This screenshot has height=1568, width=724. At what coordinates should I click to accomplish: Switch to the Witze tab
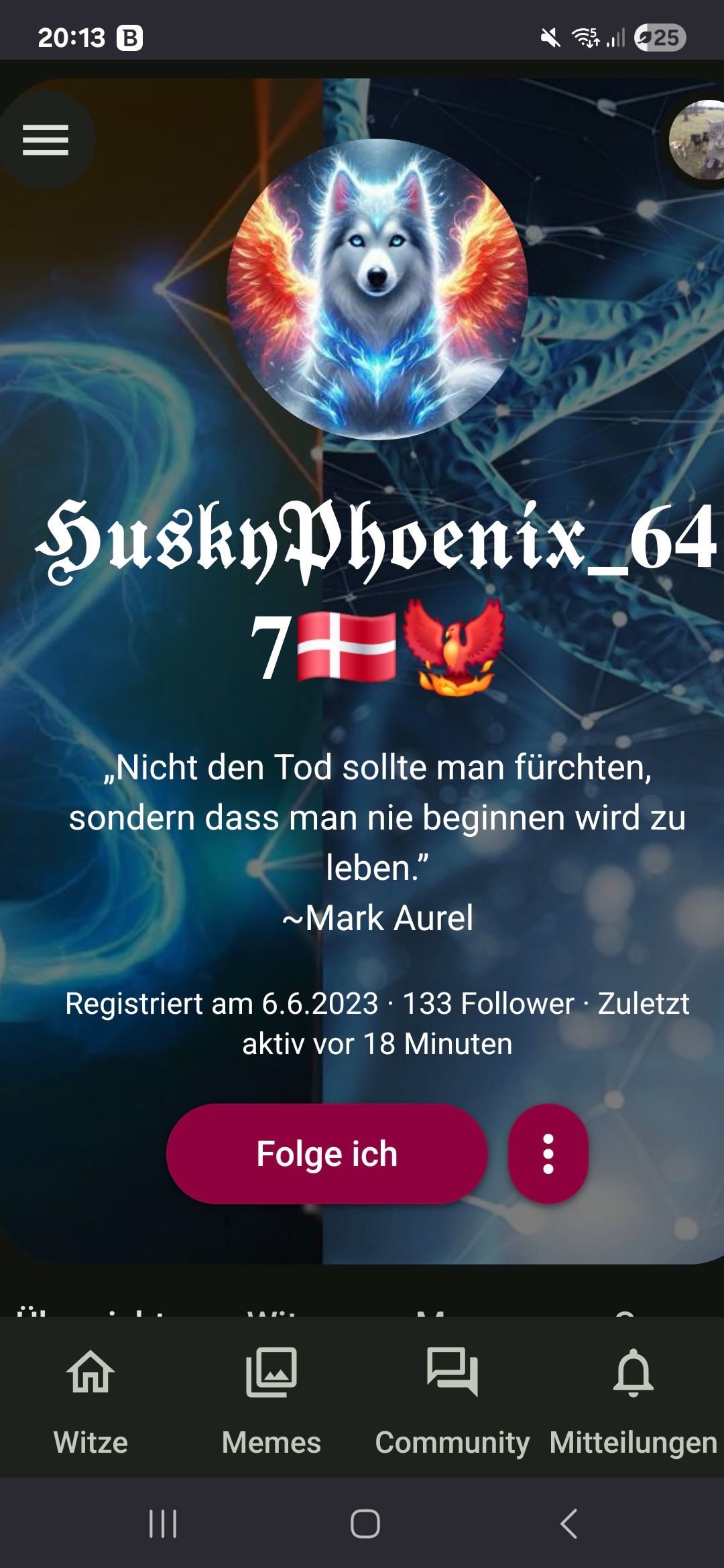[90, 1400]
